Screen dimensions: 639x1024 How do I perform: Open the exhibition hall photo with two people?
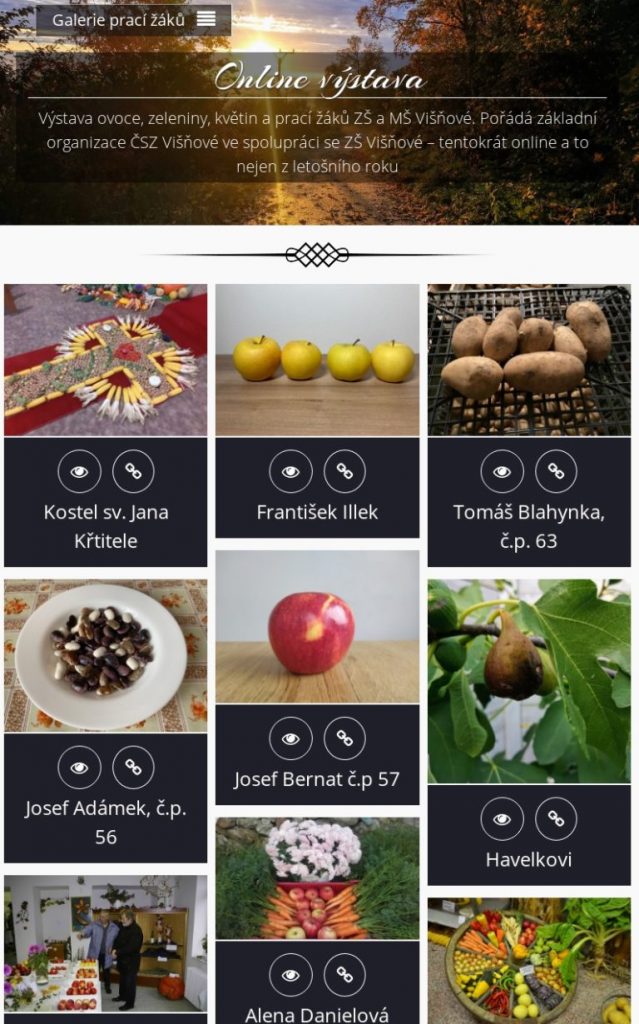(x=105, y=944)
